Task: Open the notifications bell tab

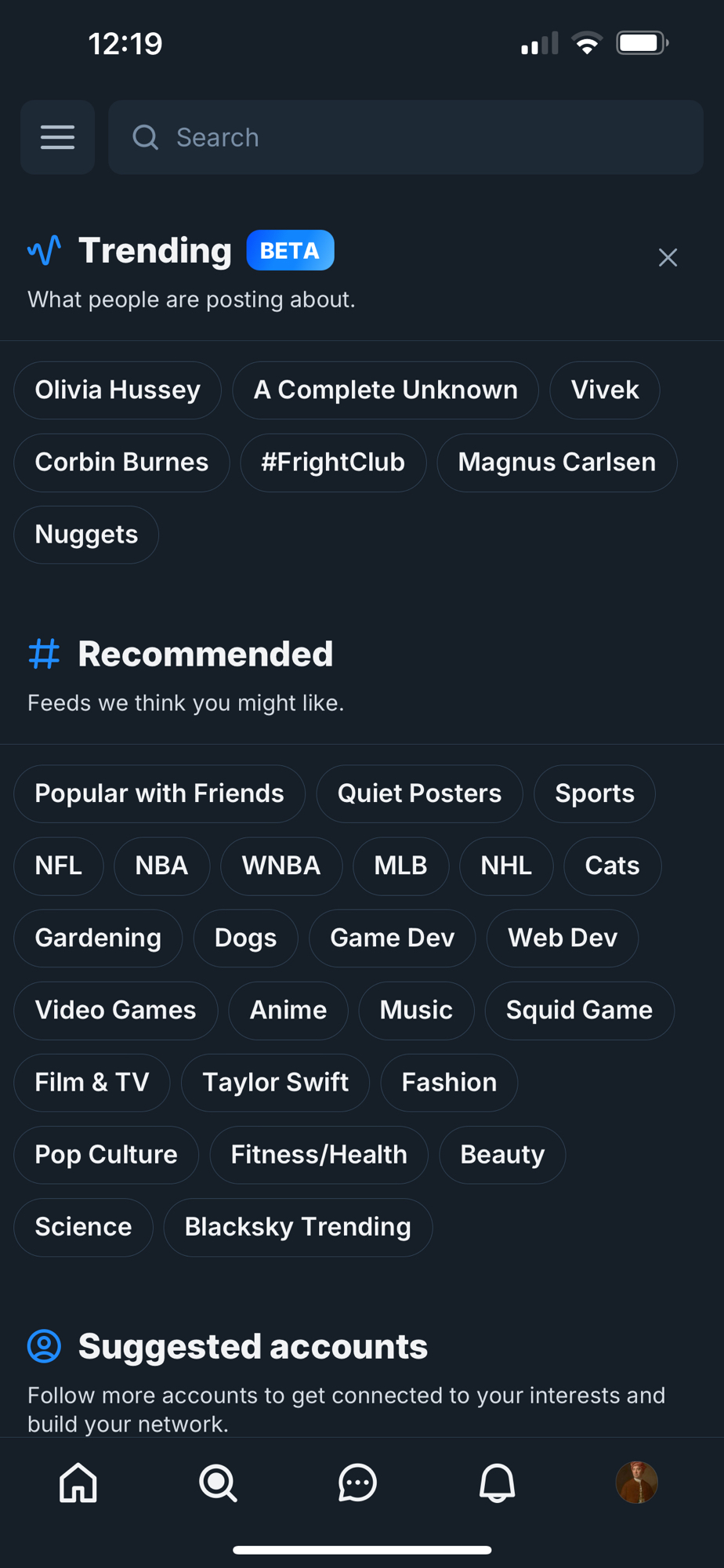Action: (498, 1483)
